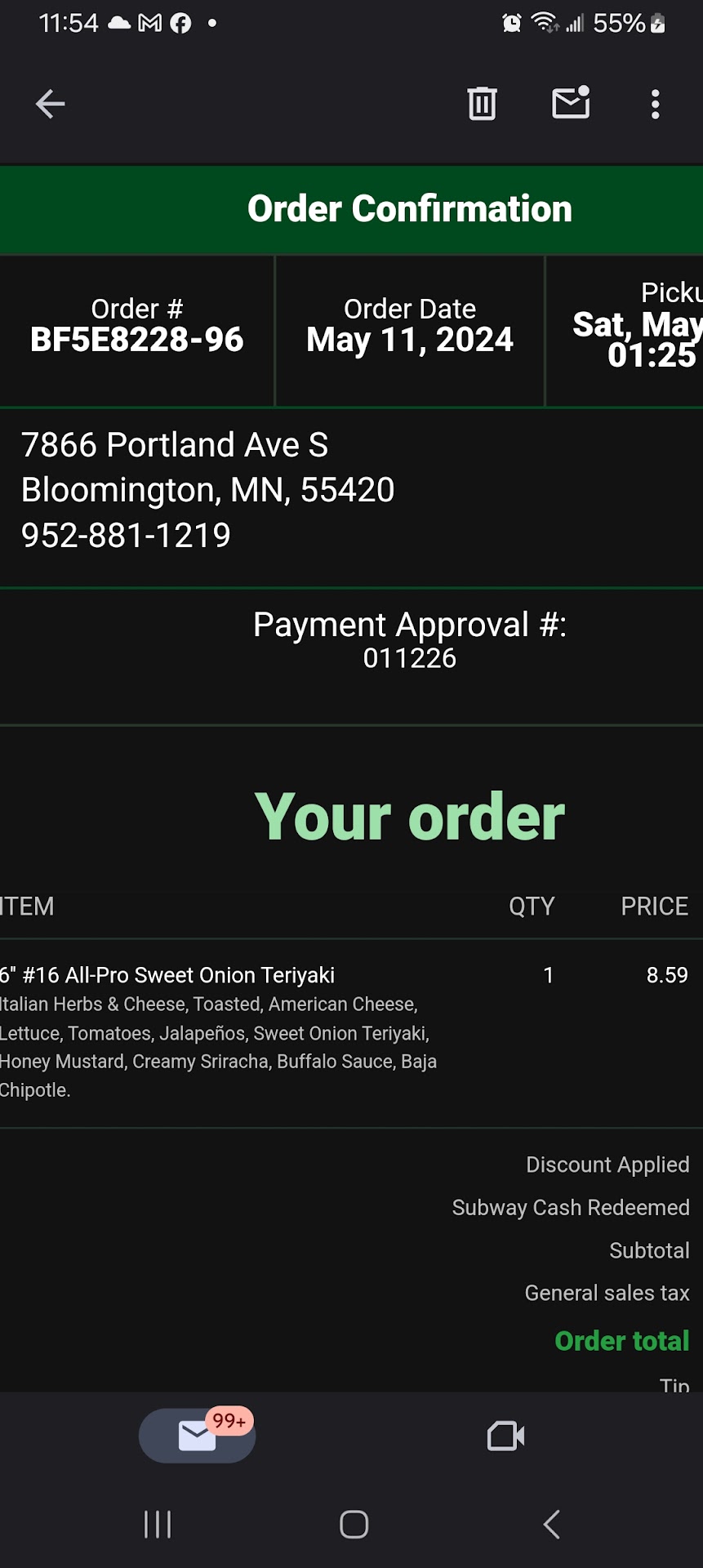The width and height of the screenshot is (703, 1568).
Task: Delete this order confirmation email
Action: [x=482, y=104]
